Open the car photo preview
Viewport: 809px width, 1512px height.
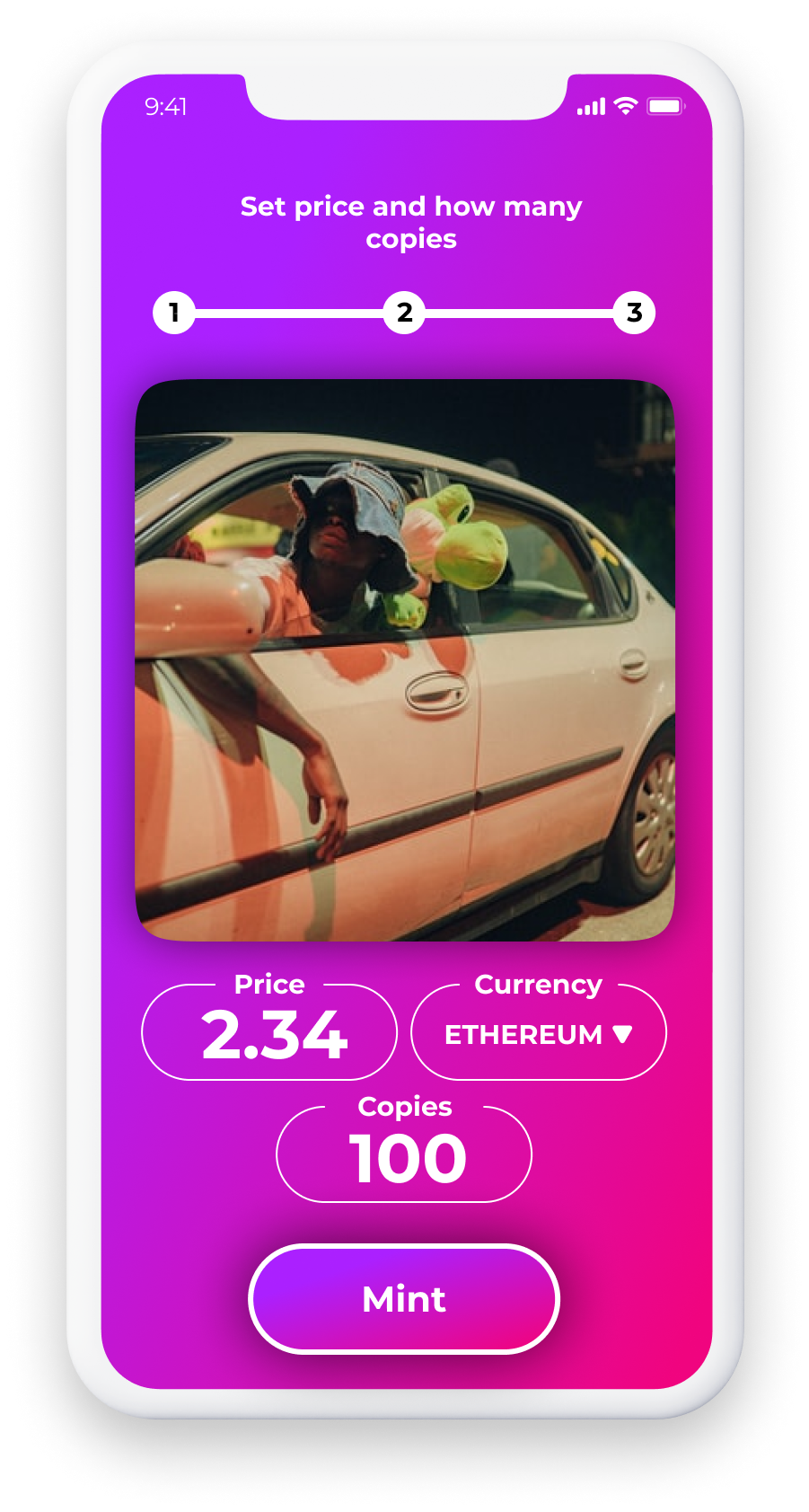[x=405, y=660]
